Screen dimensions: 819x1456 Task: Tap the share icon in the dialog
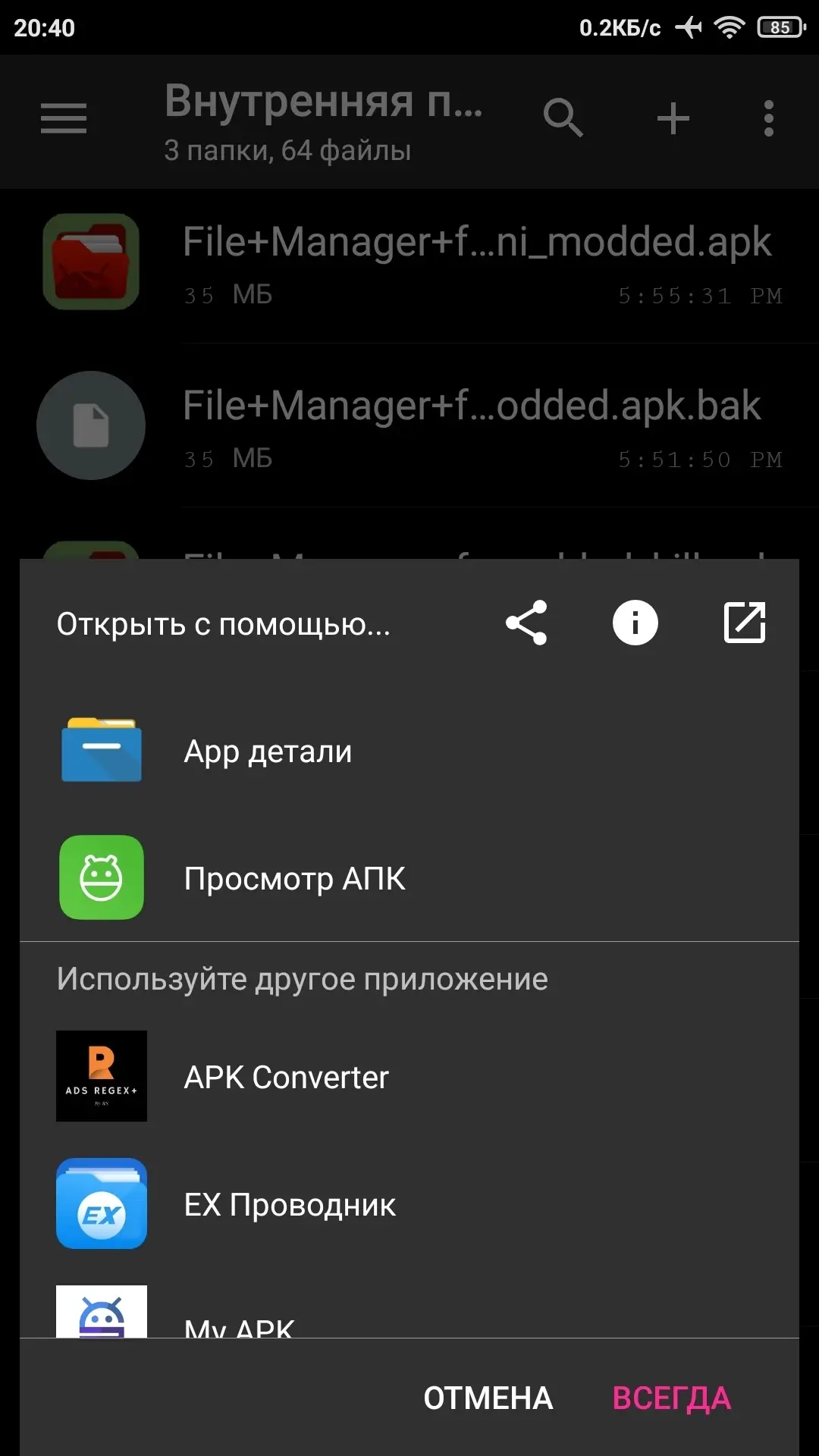point(526,623)
